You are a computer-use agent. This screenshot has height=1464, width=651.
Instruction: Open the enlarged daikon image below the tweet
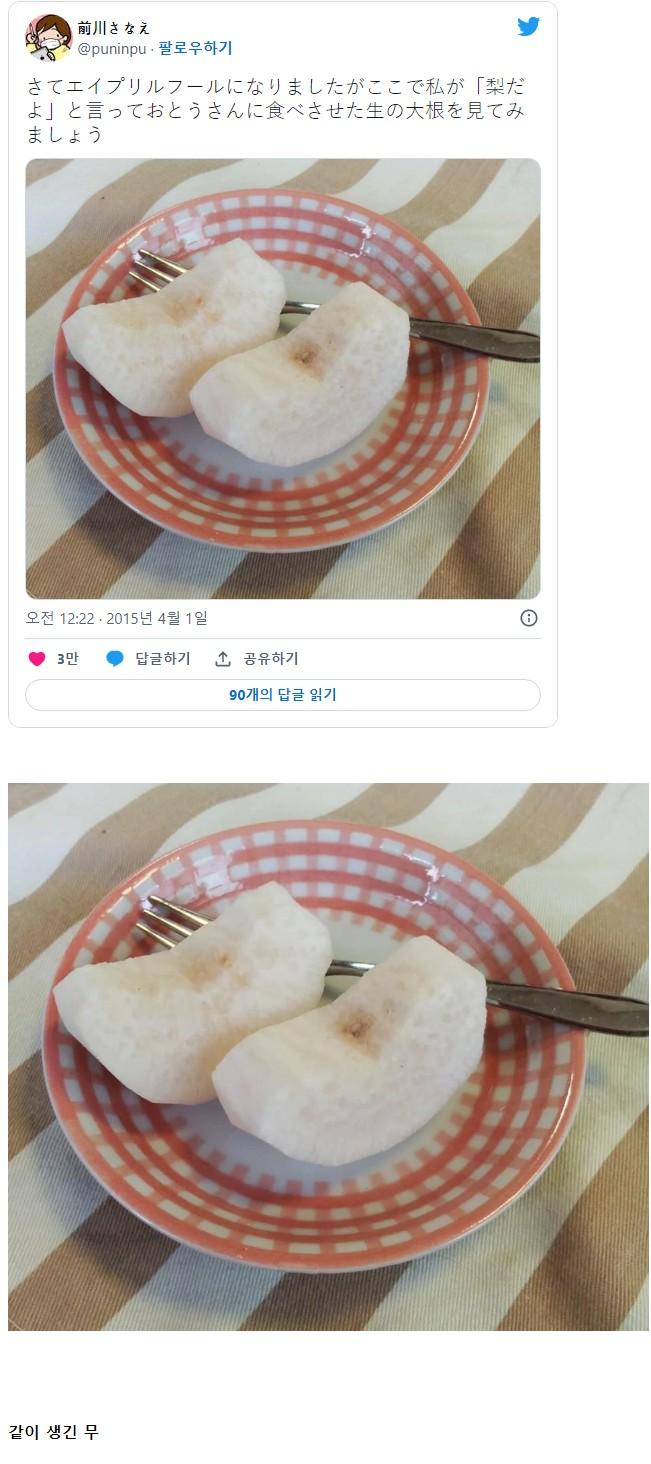[x=328, y=1056]
